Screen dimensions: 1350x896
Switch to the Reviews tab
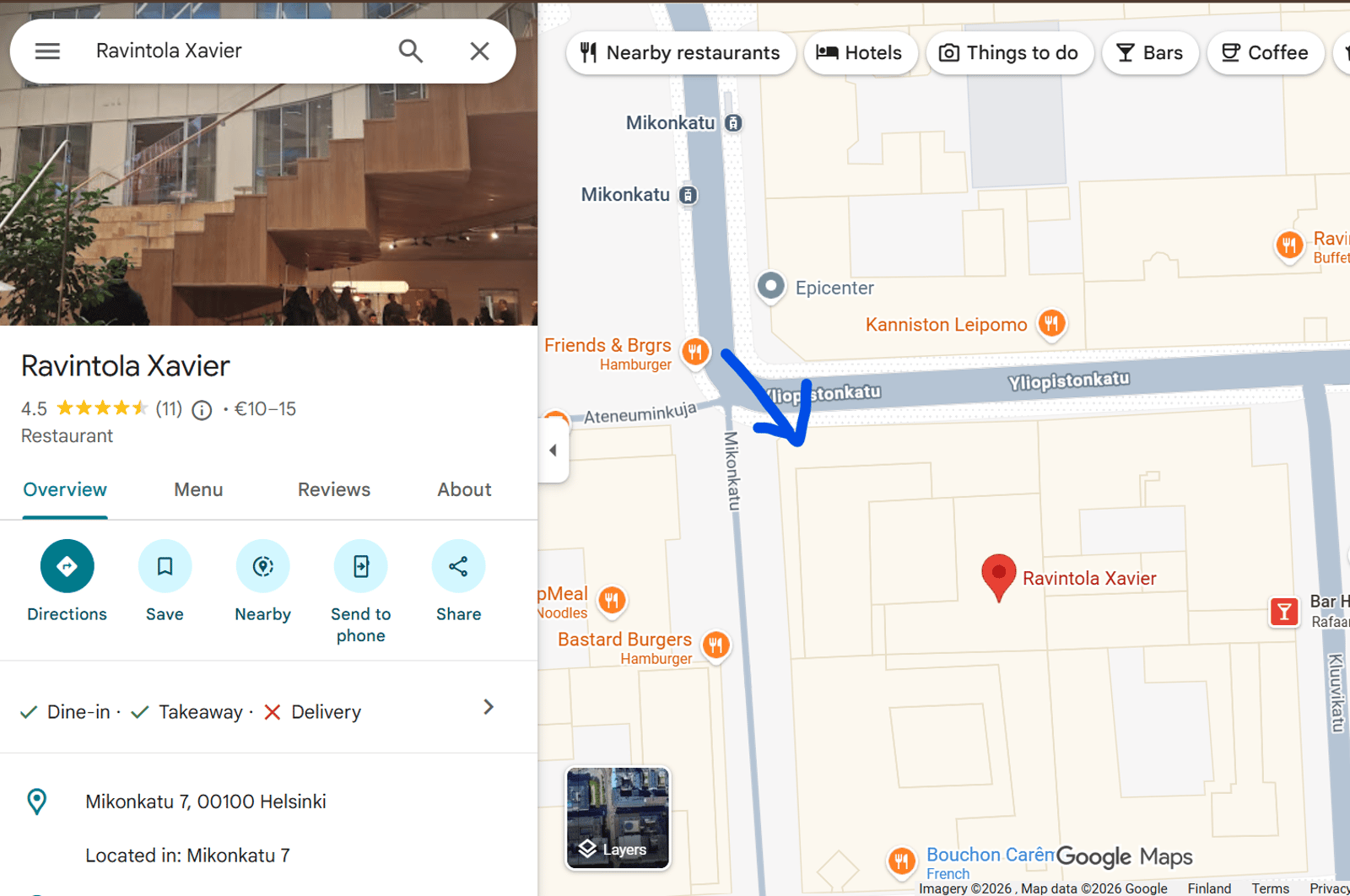pos(334,490)
